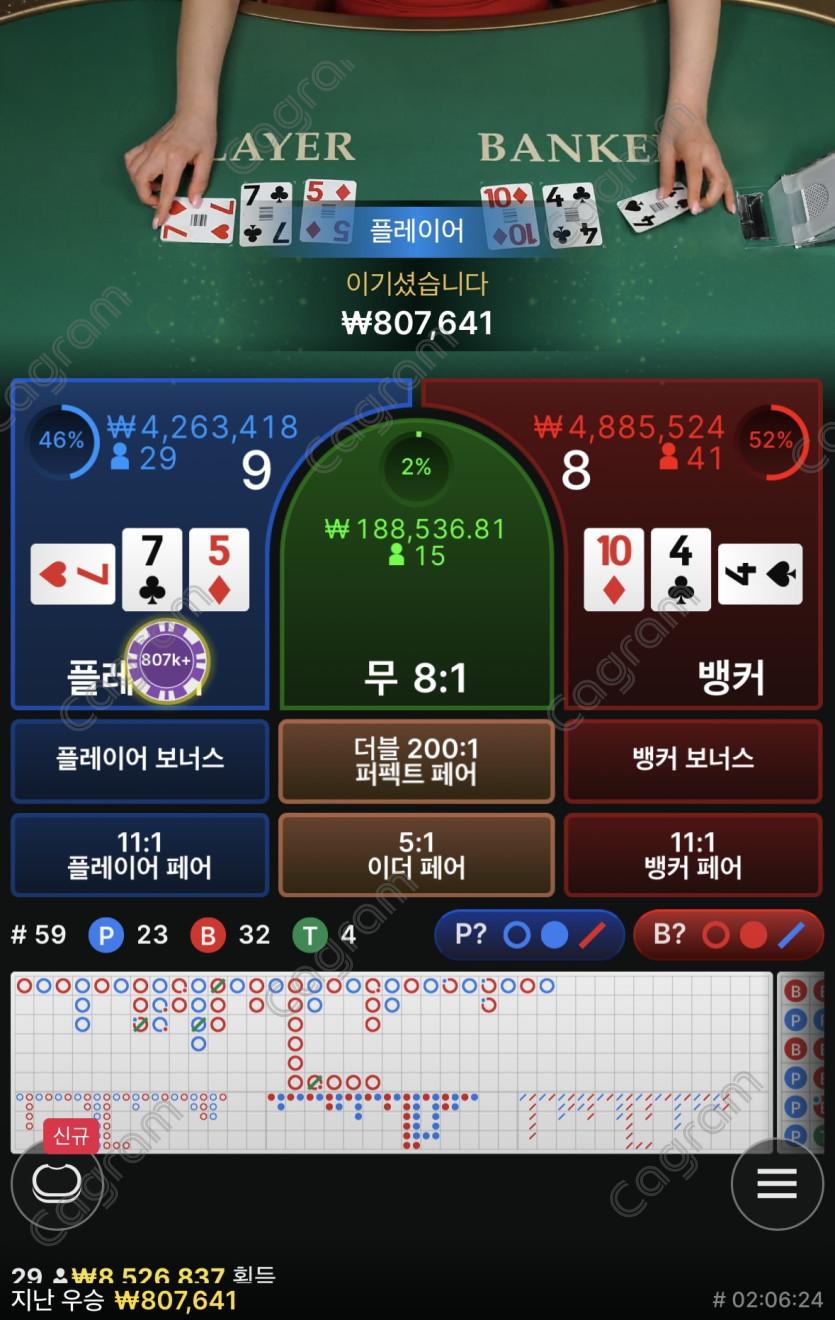Place a bet on 11:1 플레이어 페어
The height and width of the screenshot is (1320, 835).
[x=140, y=854]
